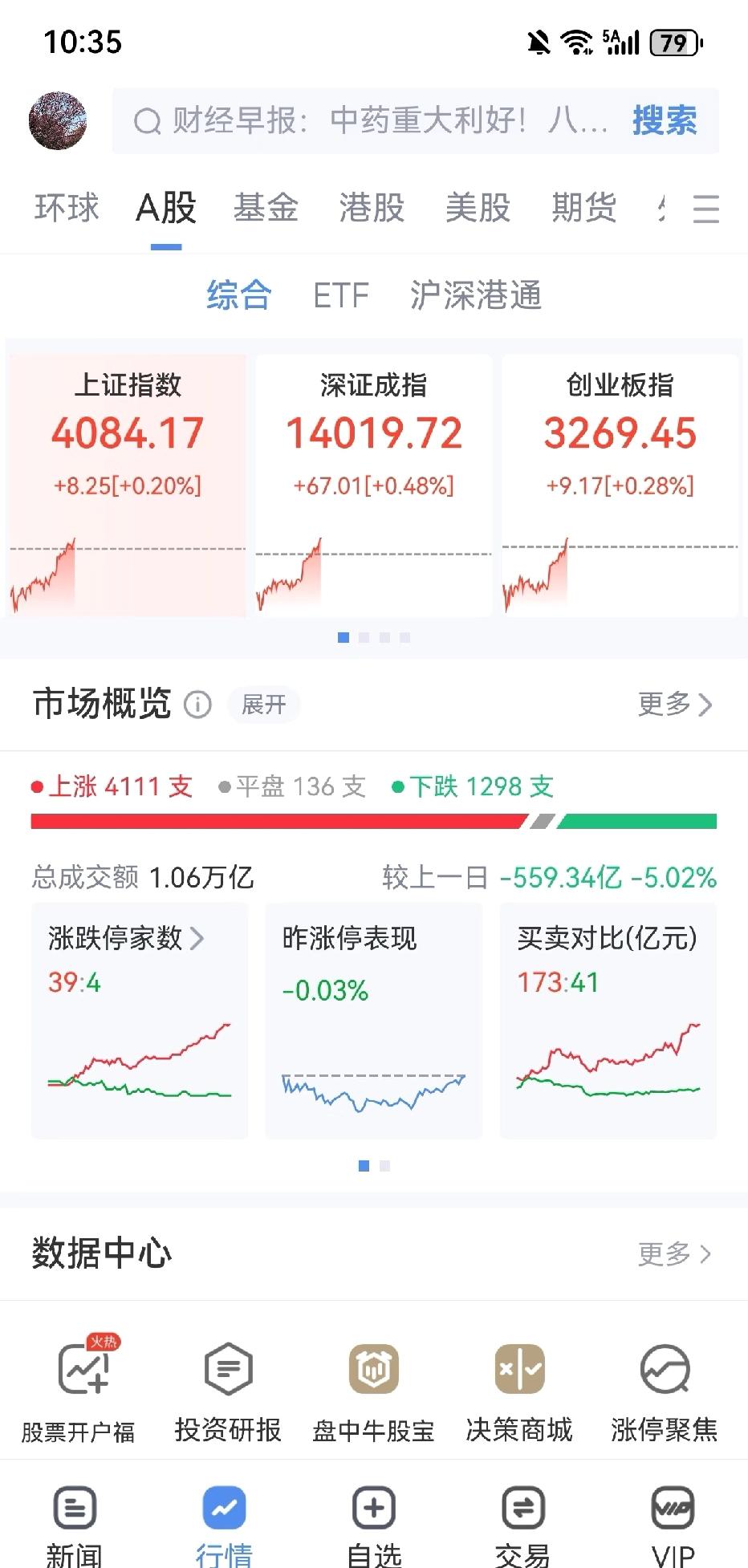Select the 综合 sub-tab
Image resolution: width=748 pixels, height=1568 pixels.
pos(238,295)
